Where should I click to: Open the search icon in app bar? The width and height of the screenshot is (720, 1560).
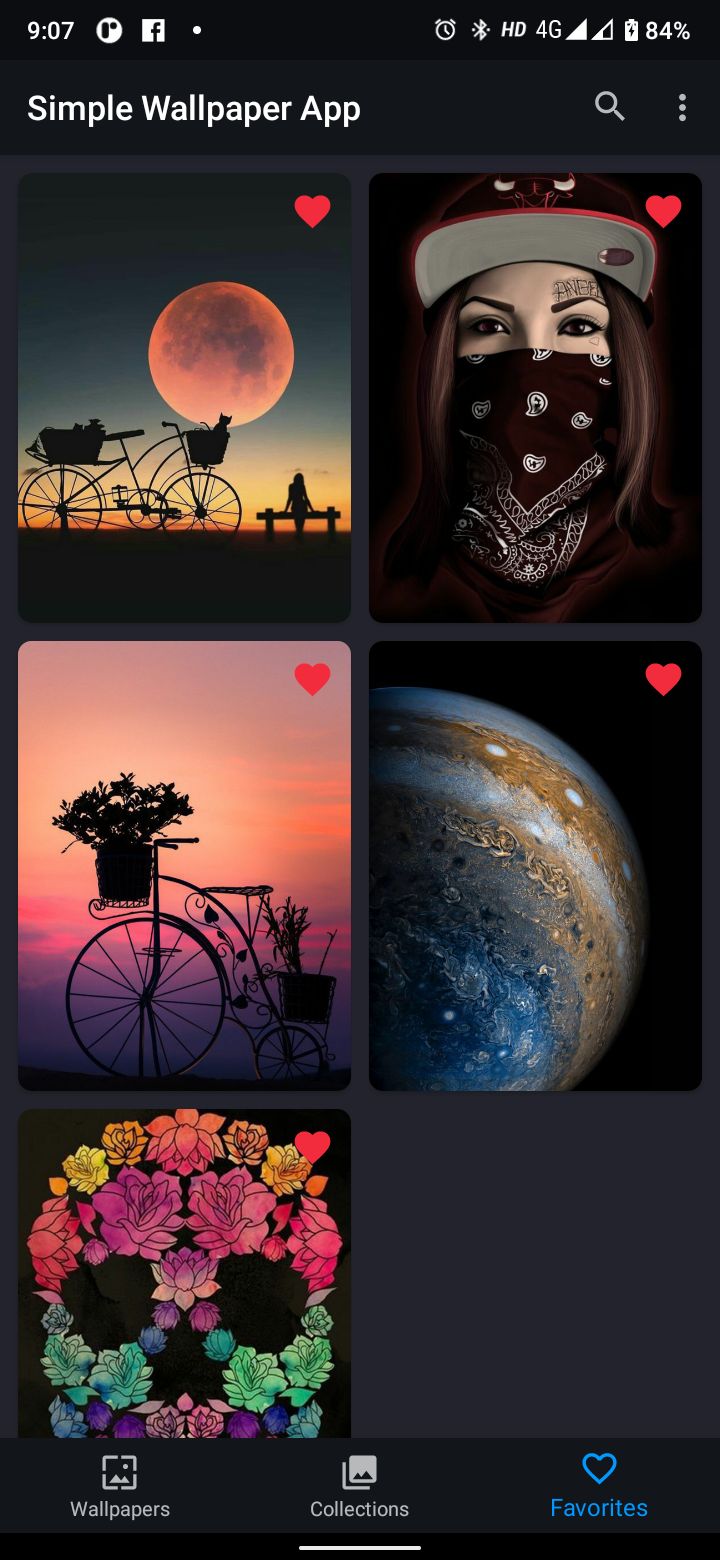click(x=609, y=106)
